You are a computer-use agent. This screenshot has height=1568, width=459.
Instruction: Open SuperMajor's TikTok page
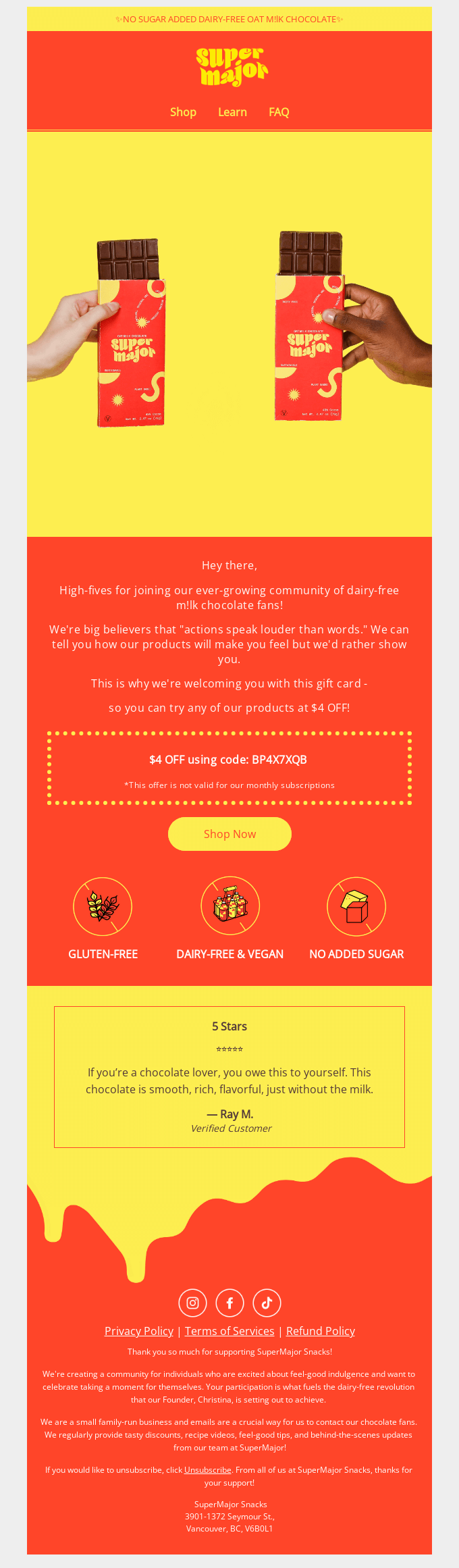click(x=267, y=1303)
